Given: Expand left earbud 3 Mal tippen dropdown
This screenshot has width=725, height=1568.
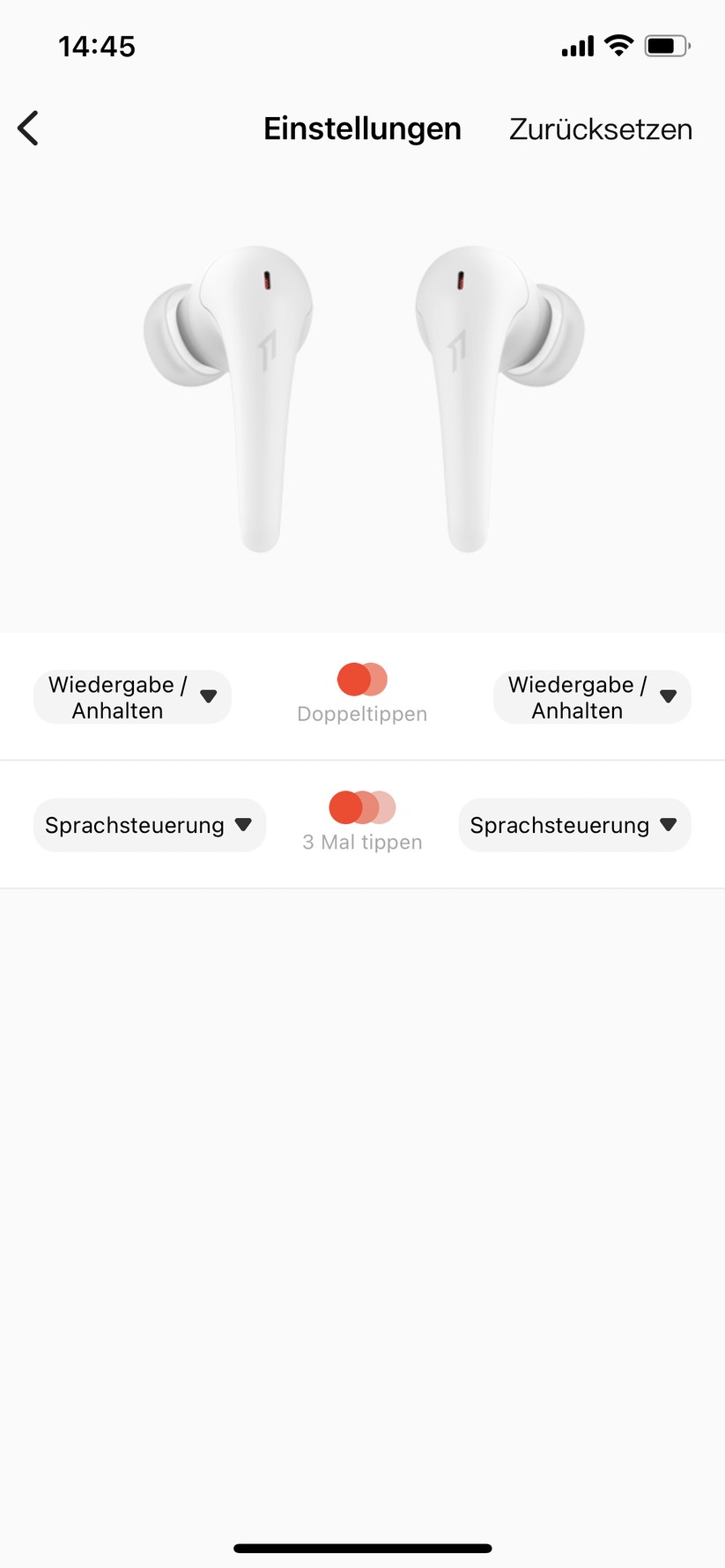Looking at the screenshot, I should pyautogui.click(x=149, y=825).
